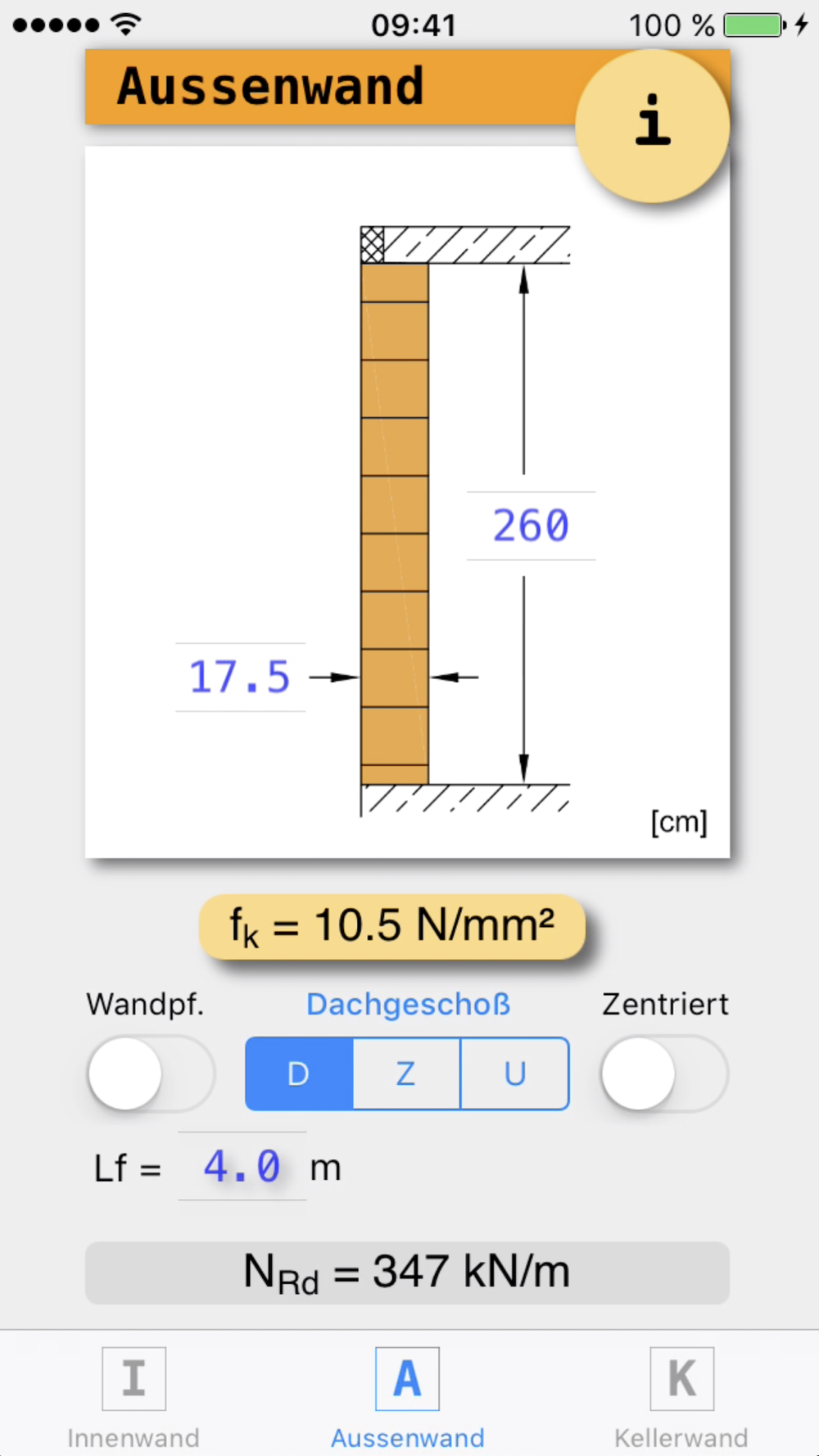
Task: Edit the wall height value 260
Action: pyautogui.click(x=531, y=526)
